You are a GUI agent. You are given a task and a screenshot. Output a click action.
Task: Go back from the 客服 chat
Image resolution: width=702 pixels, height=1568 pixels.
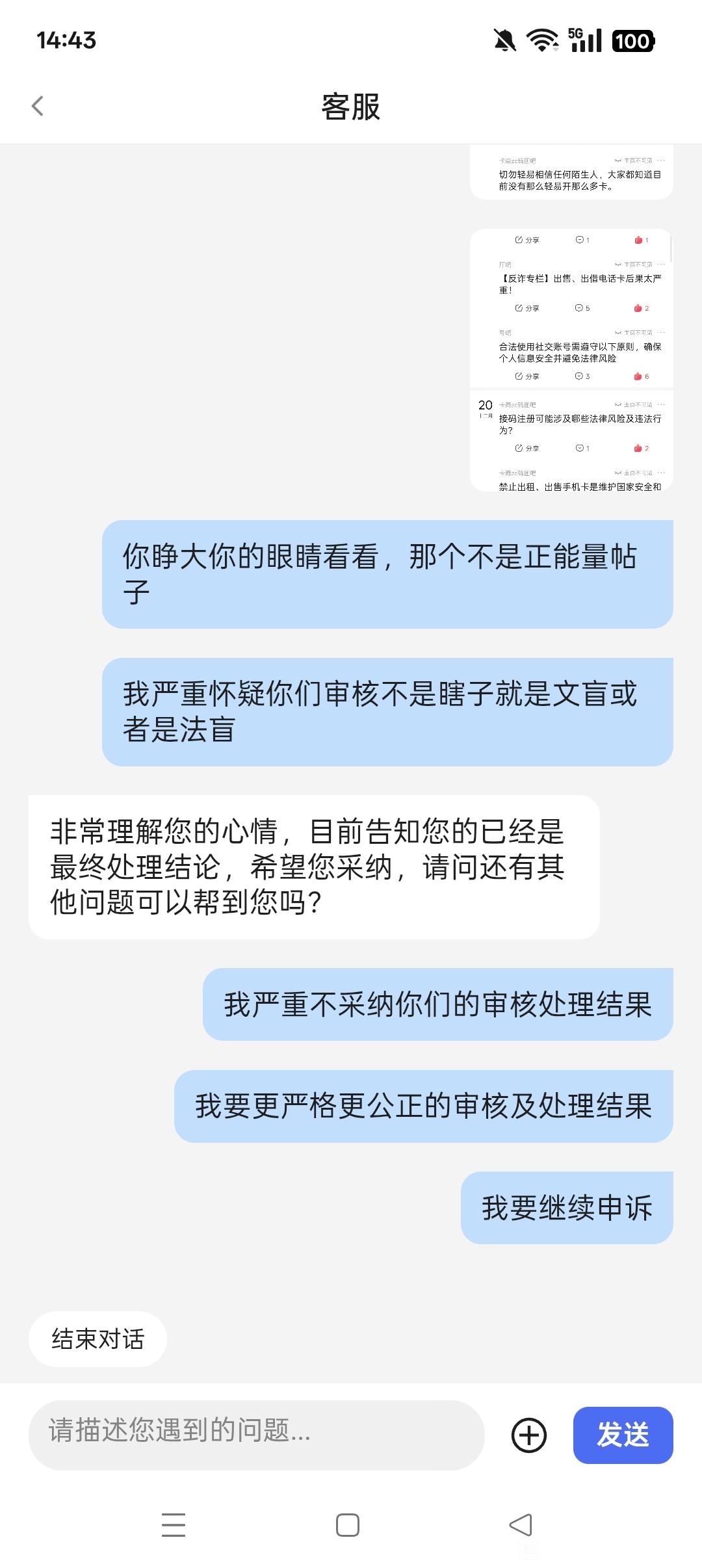pyautogui.click(x=38, y=106)
